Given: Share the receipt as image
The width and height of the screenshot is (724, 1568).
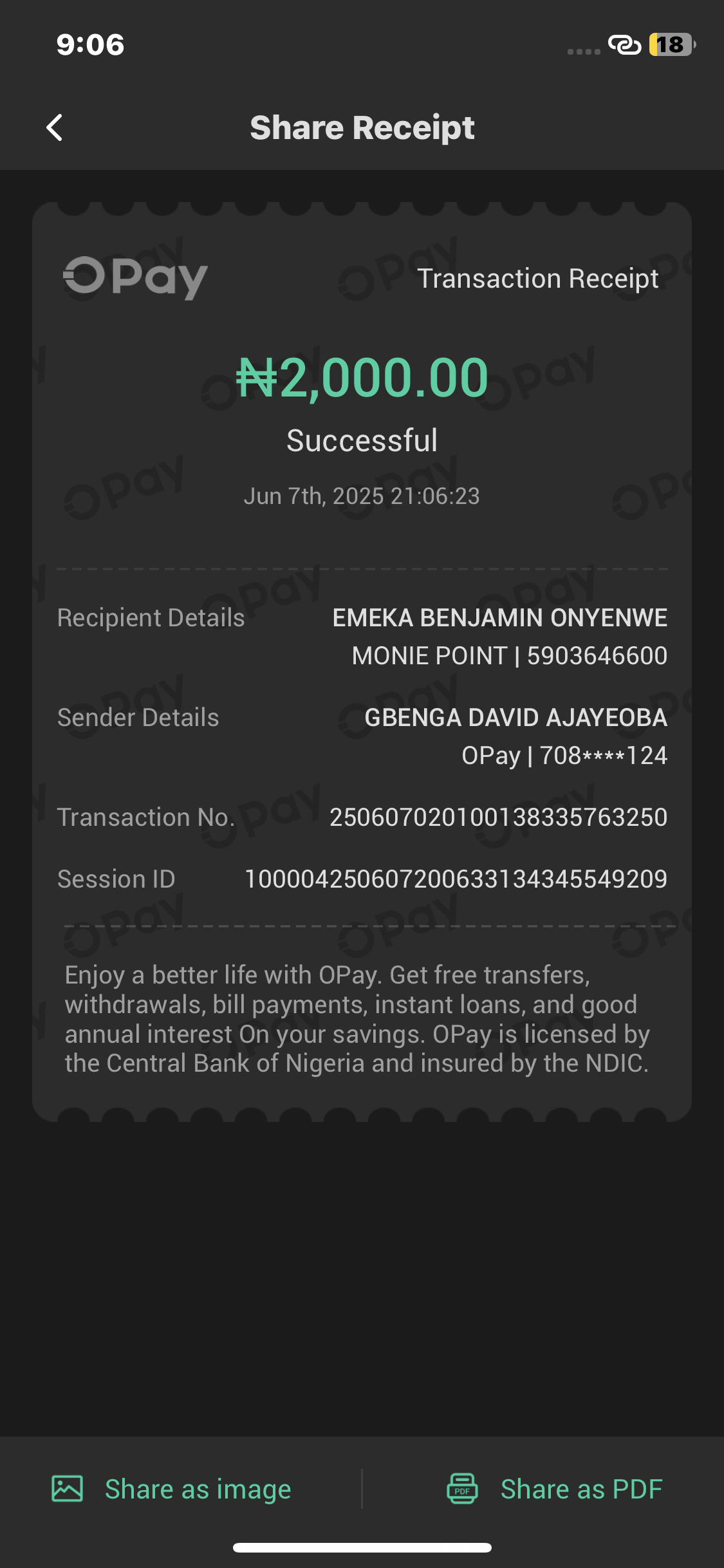Looking at the screenshot, I should 172,1489.
